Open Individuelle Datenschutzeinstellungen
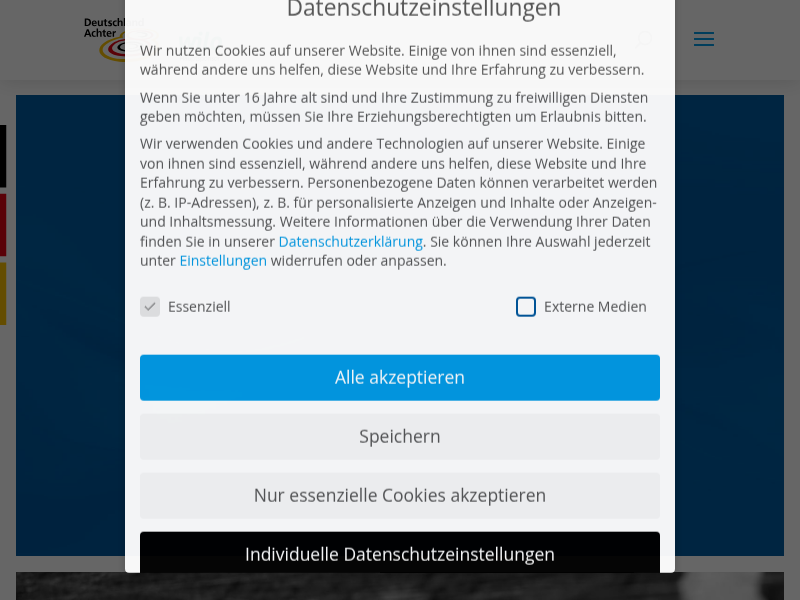 (x=399, y=553)
